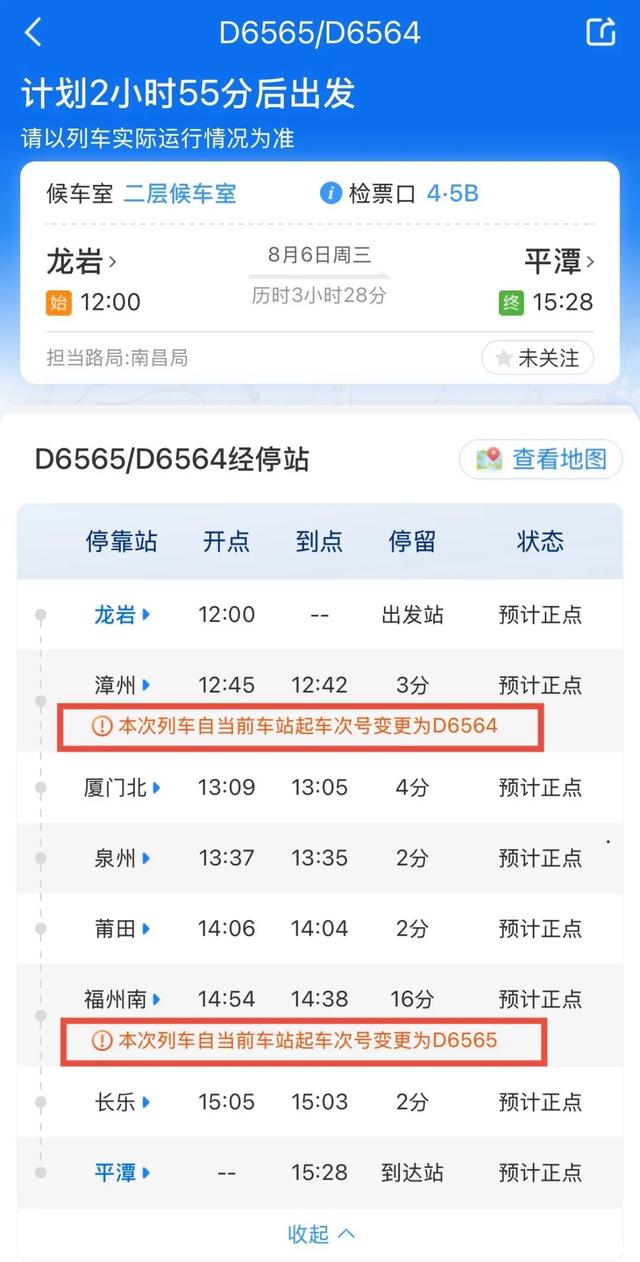Image resolution: width=640 pixels, height=1262 pixels.
Task: Open 漳州 station in the stop list
Action: click(118, 685)
